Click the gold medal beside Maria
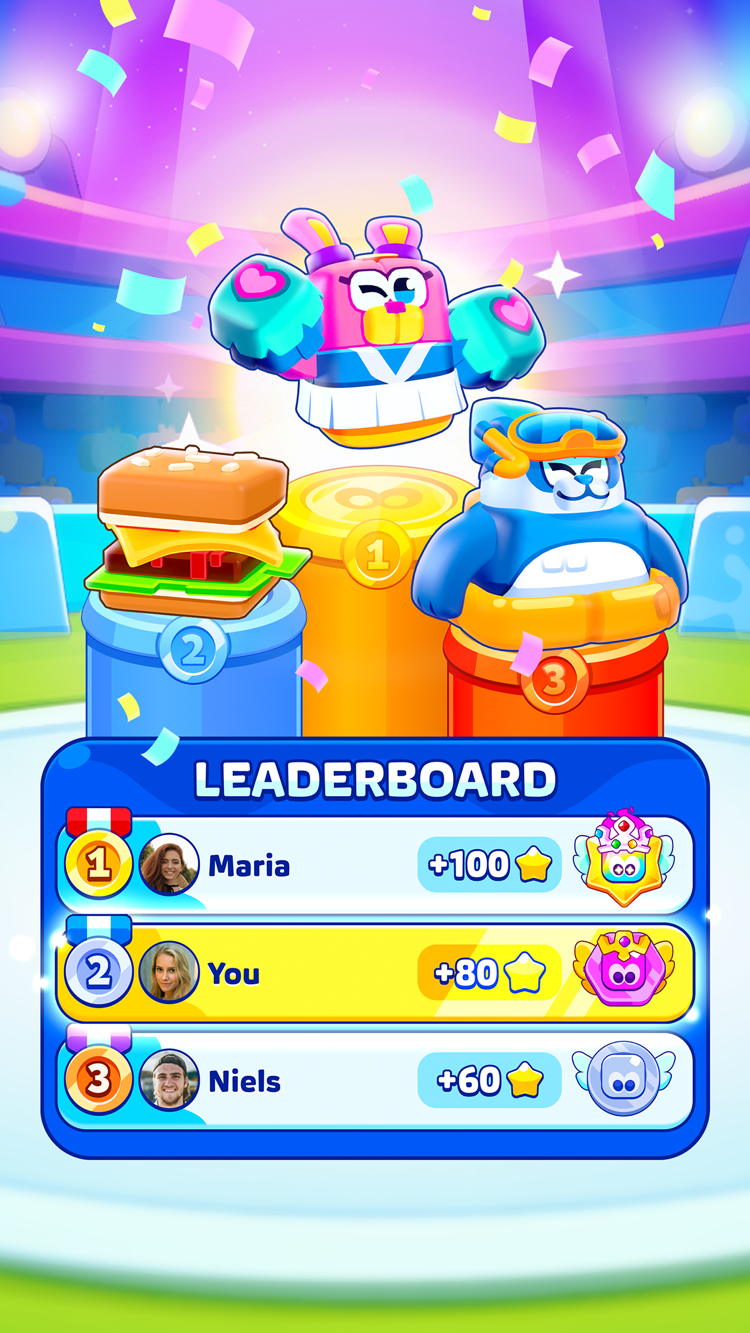Viewport: 750px width, 1333px height. [x=101, y=862]
